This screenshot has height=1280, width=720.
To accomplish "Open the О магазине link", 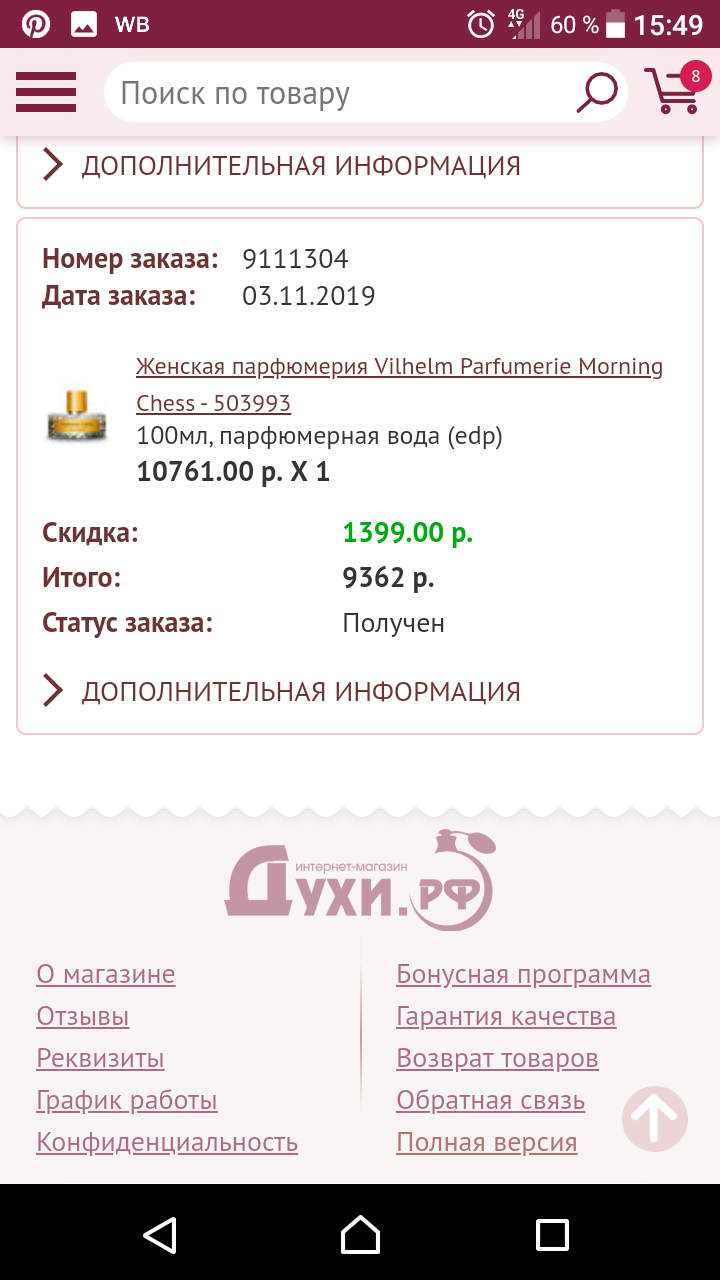I will [x=106, y=974].
